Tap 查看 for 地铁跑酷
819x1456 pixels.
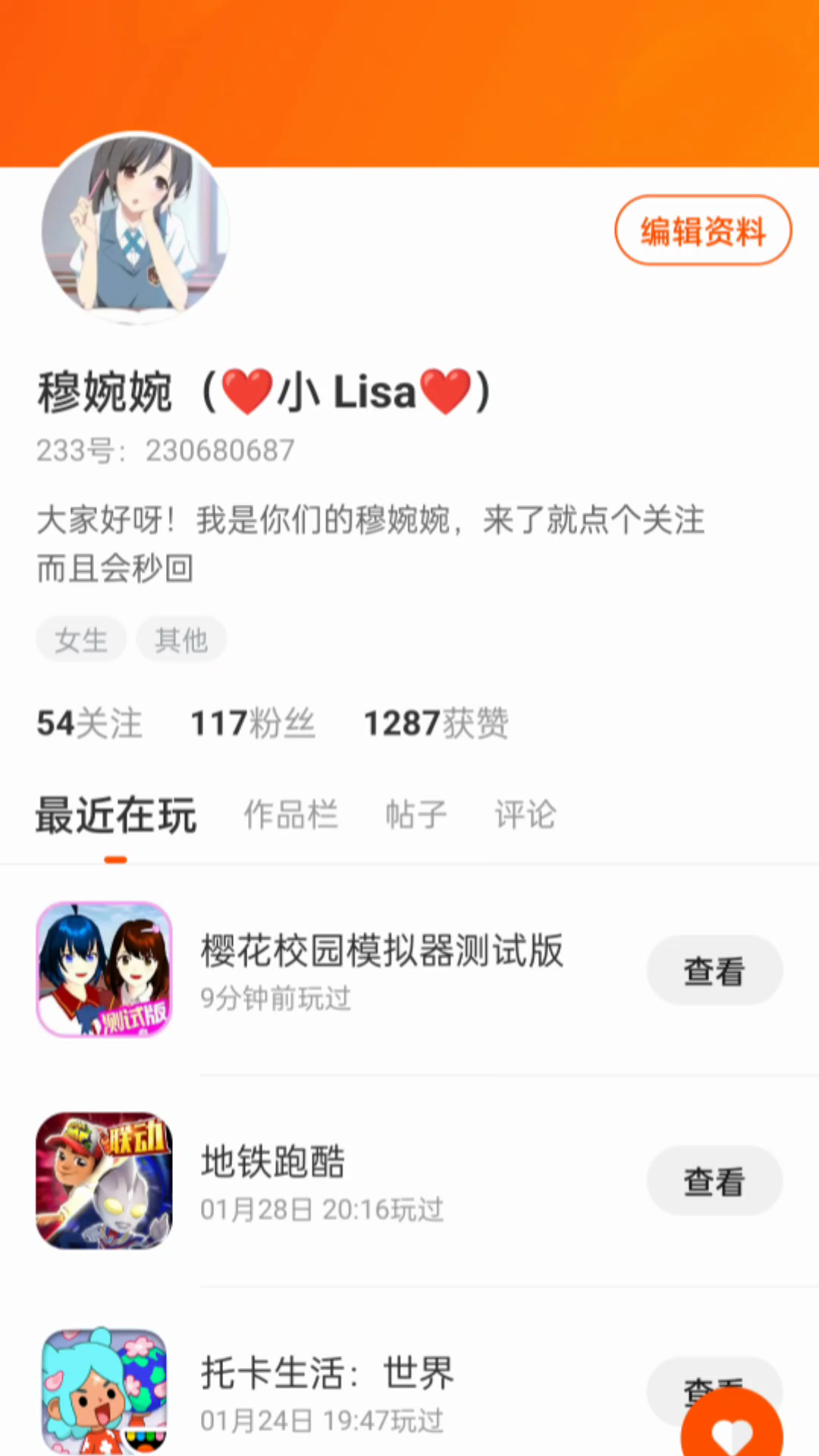tap(714, 1181)
